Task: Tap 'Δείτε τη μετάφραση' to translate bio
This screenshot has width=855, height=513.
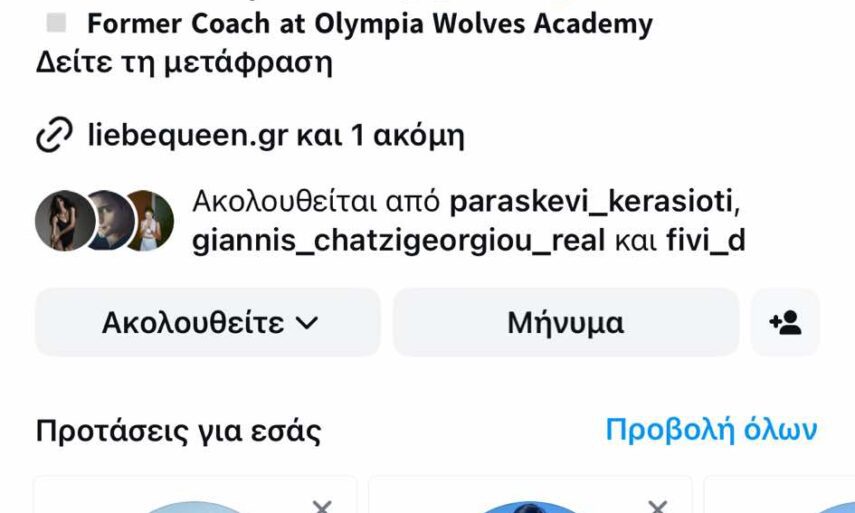Action: click(183, 63)
